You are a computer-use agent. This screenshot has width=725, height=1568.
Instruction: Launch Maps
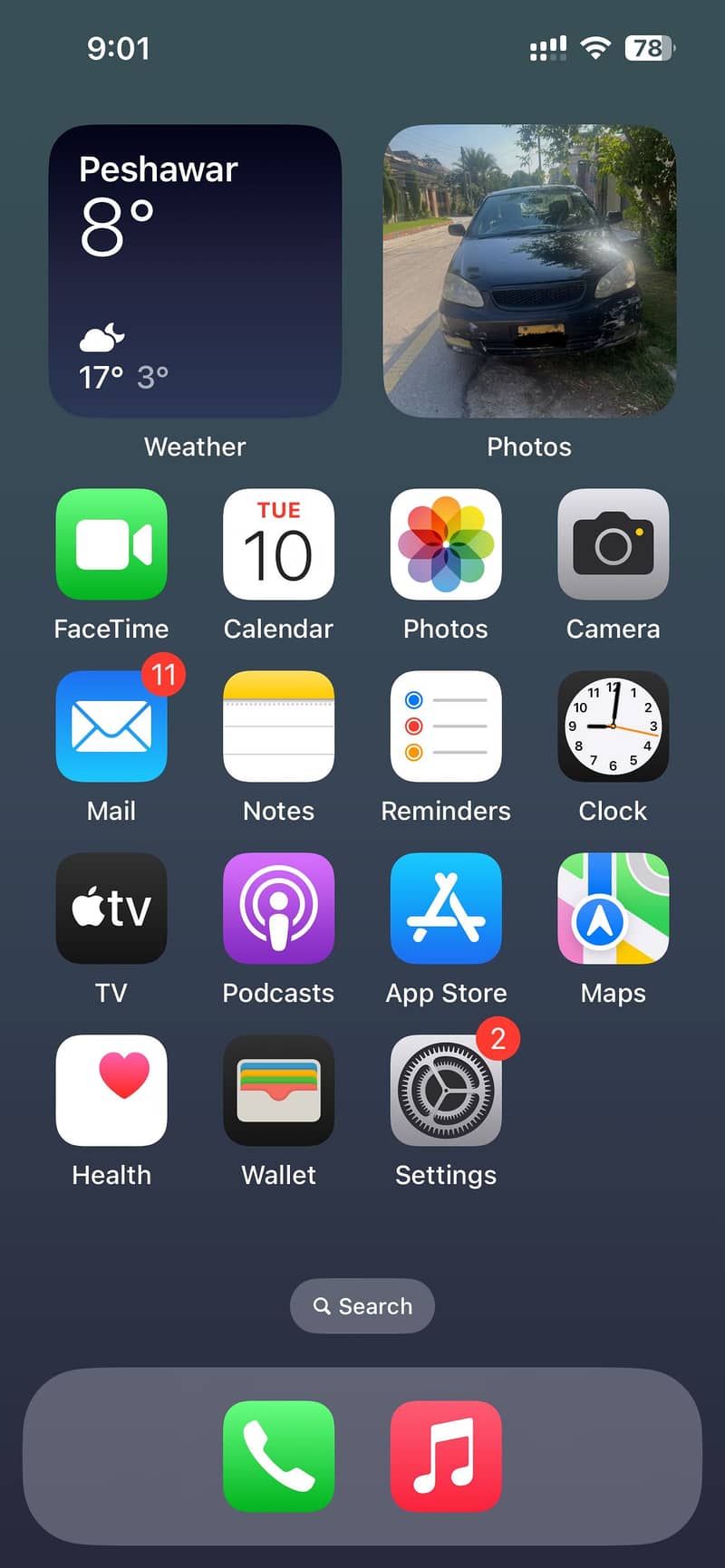pyautogui.click(x=613, y=909)
